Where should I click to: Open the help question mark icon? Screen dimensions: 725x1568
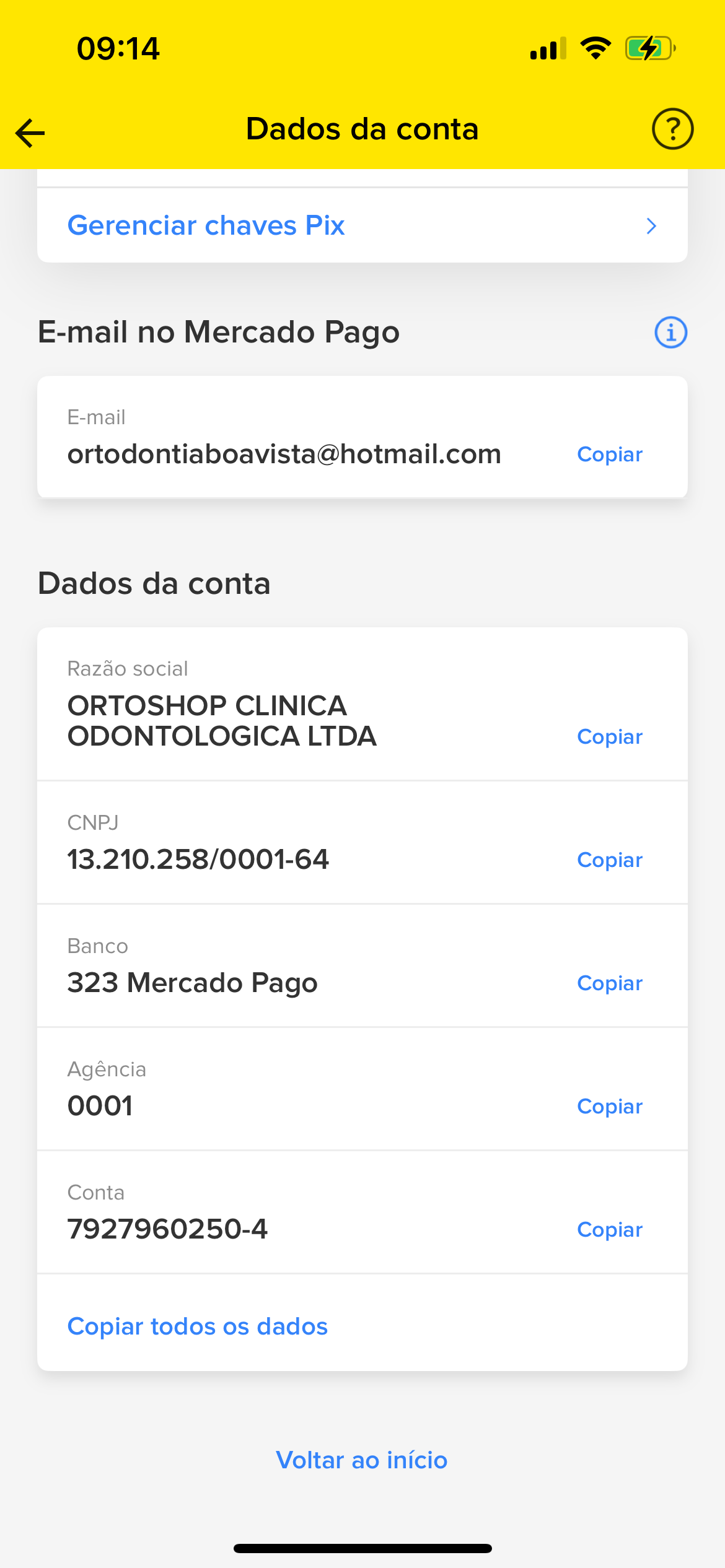tap(672, 129)
